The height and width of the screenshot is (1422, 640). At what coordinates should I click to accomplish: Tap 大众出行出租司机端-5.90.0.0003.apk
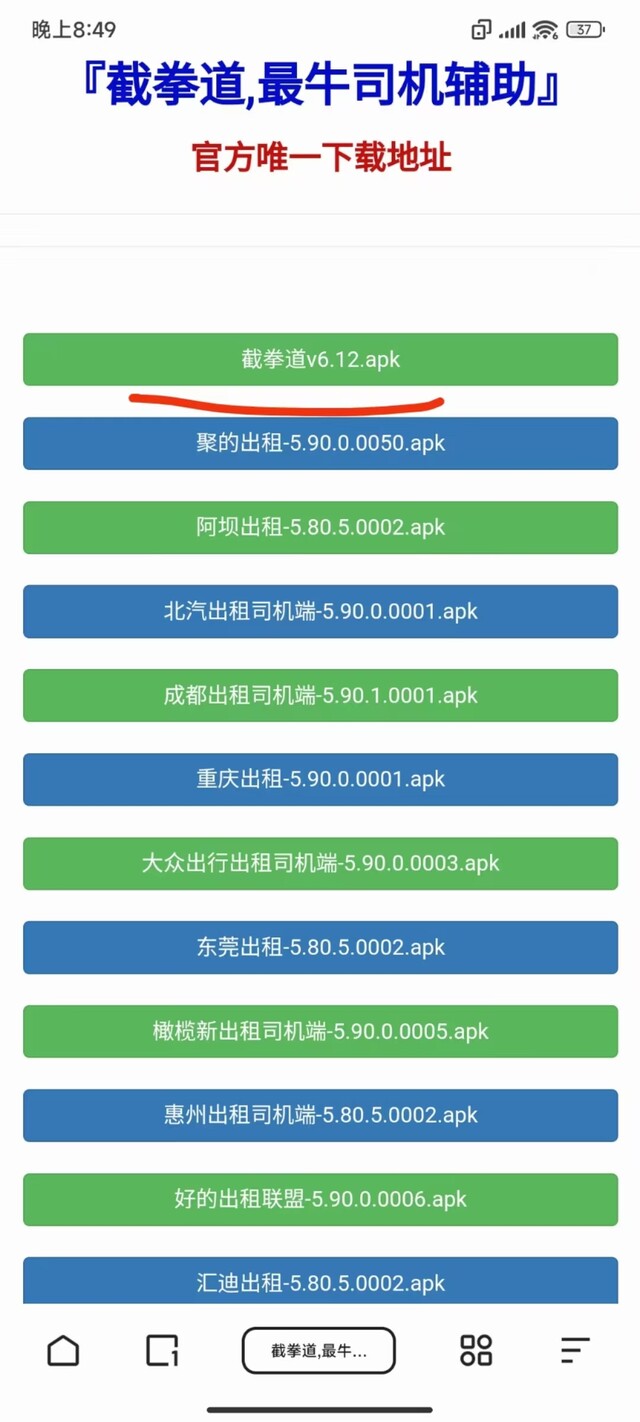[x=320, y=863]
